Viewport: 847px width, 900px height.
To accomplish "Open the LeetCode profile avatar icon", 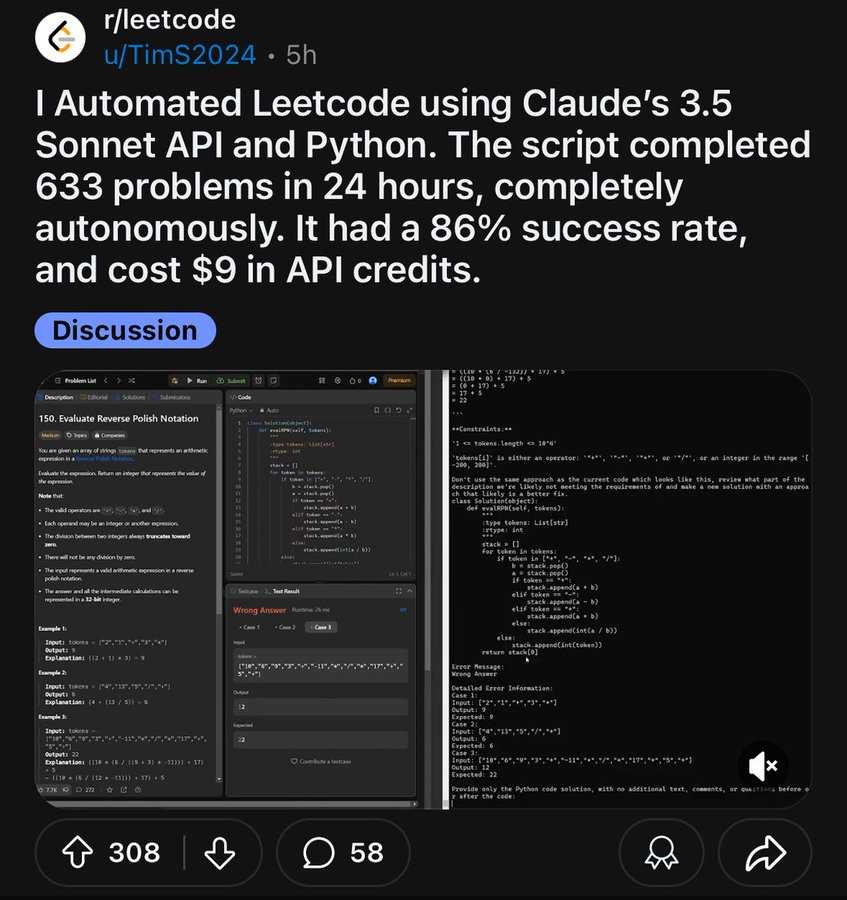I will point(372,378).
